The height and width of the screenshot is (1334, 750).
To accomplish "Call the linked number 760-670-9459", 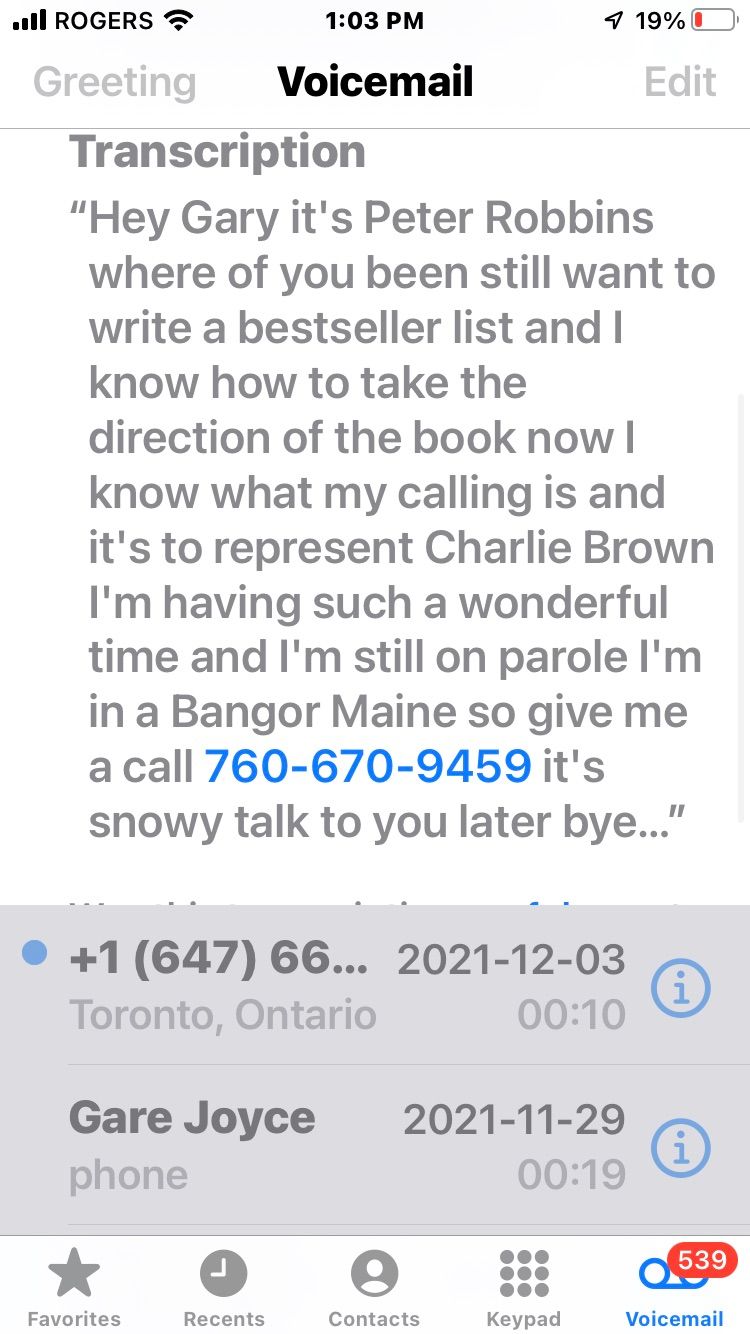I will click(368, 766).
